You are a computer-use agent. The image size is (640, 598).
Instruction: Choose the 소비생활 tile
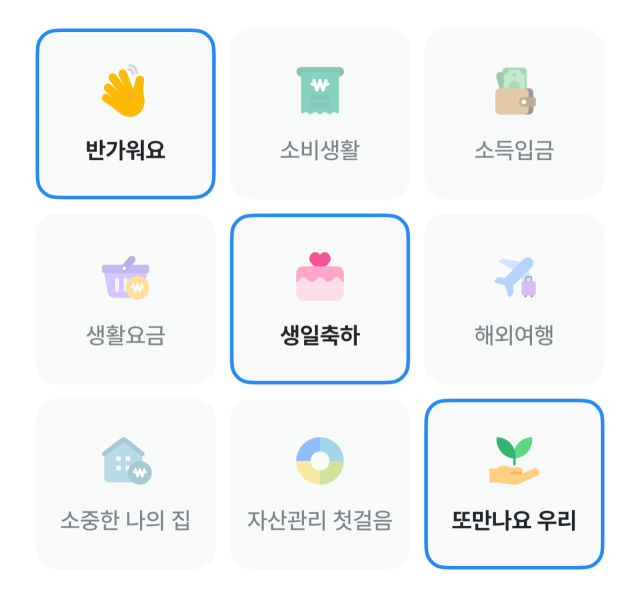pos(320,114)
